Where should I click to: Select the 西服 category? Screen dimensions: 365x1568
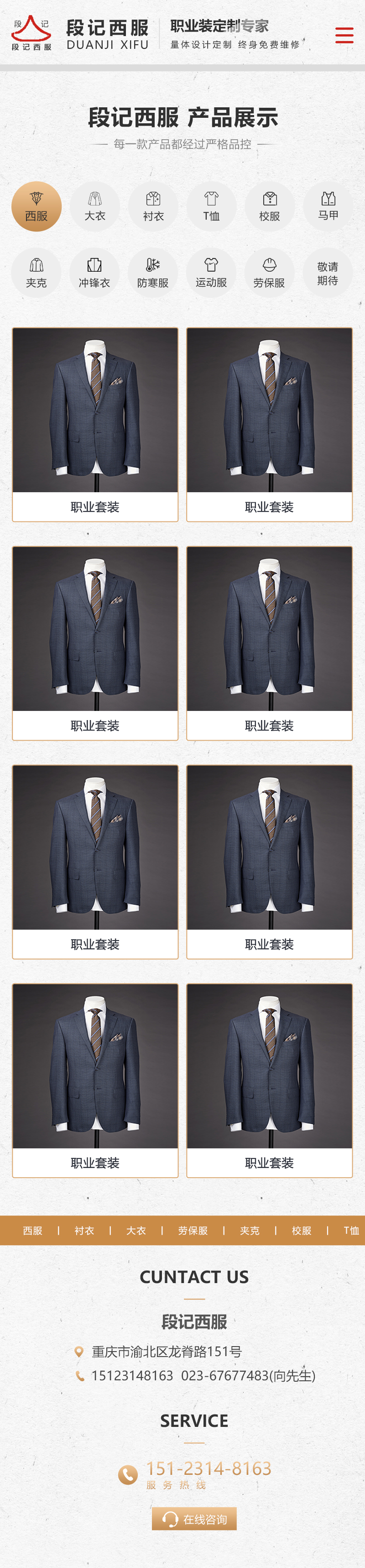(36, 207)
